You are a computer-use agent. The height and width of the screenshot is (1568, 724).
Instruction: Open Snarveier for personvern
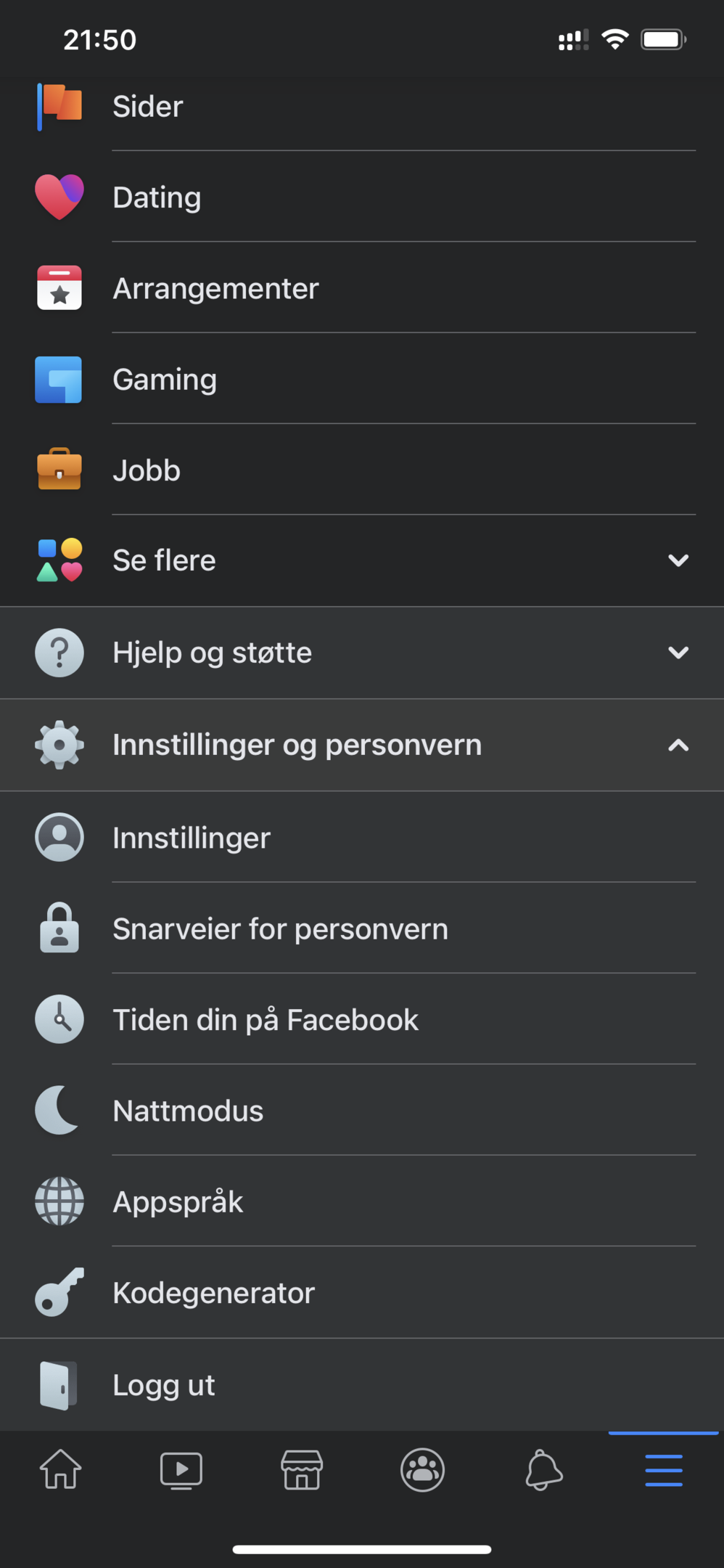(362, 928)
